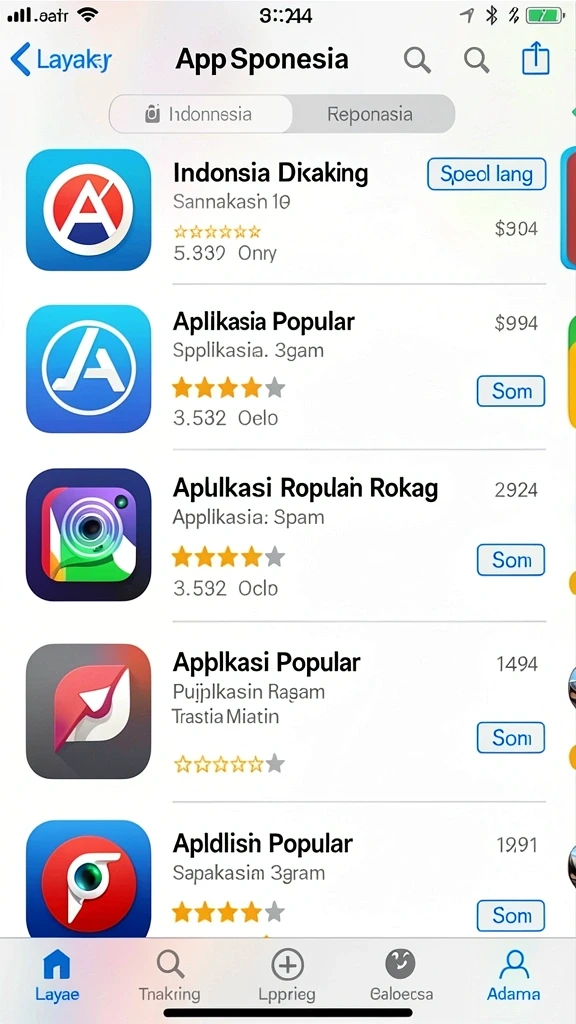Image resolution: width=576 pixels, height=1024 pixels.
Task: Open the Tnakring search tab
Action: pyautogui.click(x=170, y=976)
